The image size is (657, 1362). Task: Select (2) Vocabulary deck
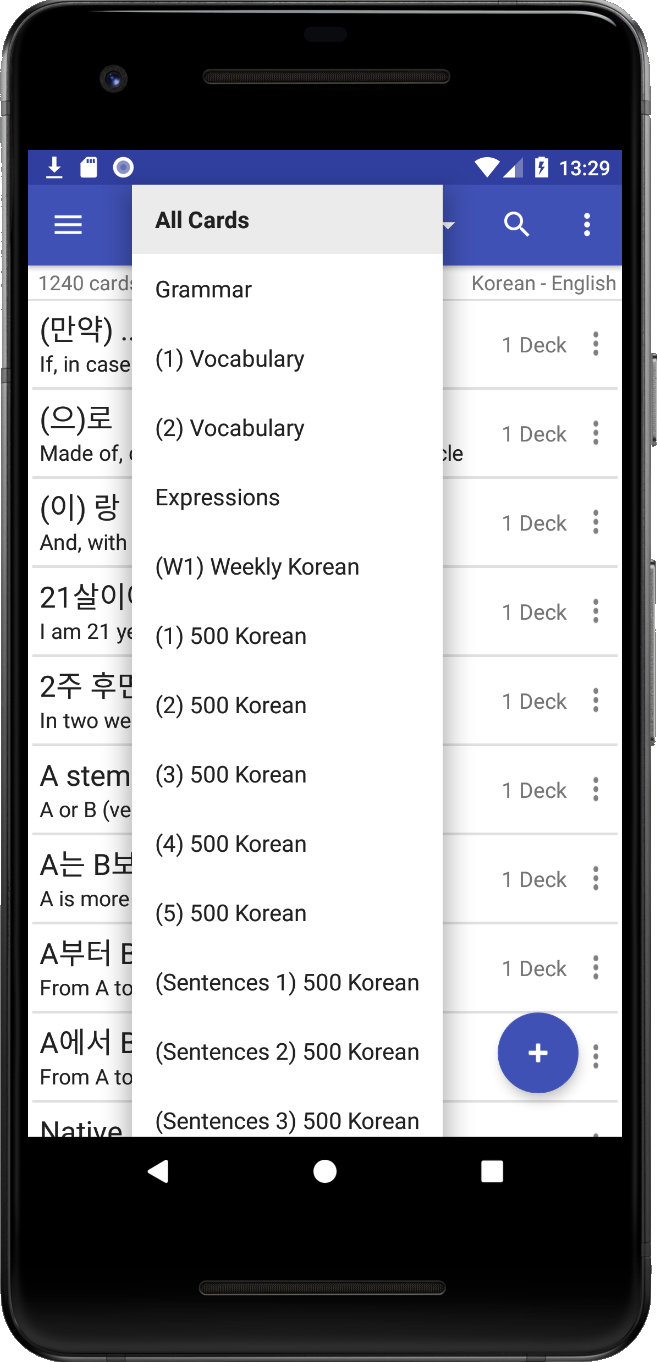pos(287,428)
